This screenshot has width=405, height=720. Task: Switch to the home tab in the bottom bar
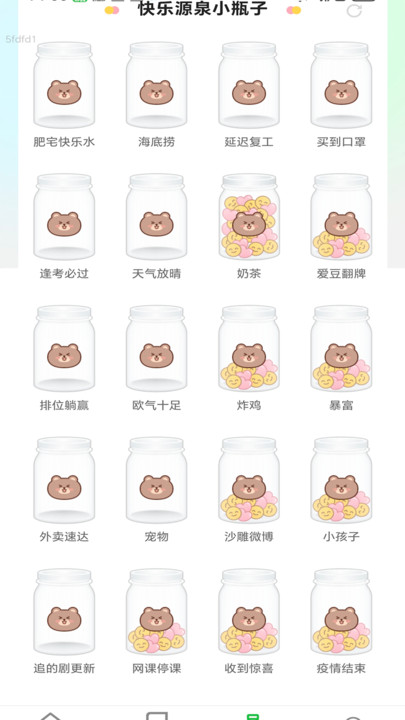[x=51, y=715]
